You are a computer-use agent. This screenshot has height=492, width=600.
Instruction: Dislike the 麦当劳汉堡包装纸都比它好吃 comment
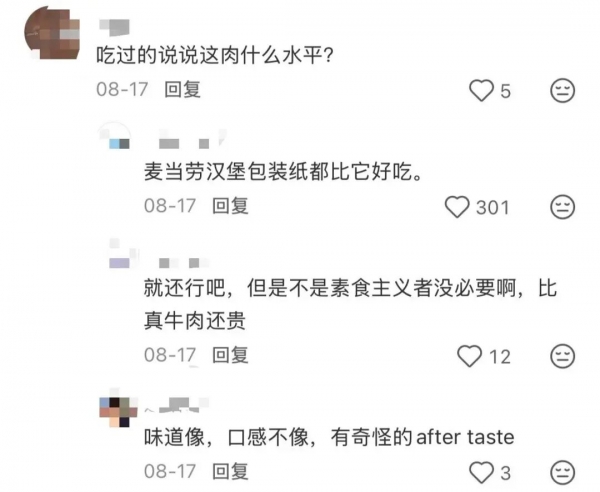tap(563, 208)
